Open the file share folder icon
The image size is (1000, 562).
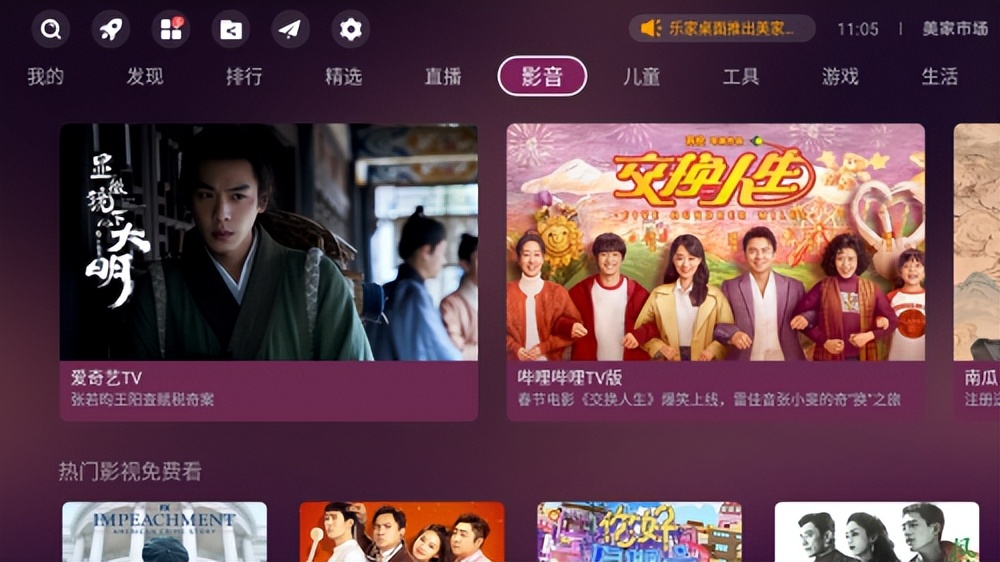coord(231,29)
